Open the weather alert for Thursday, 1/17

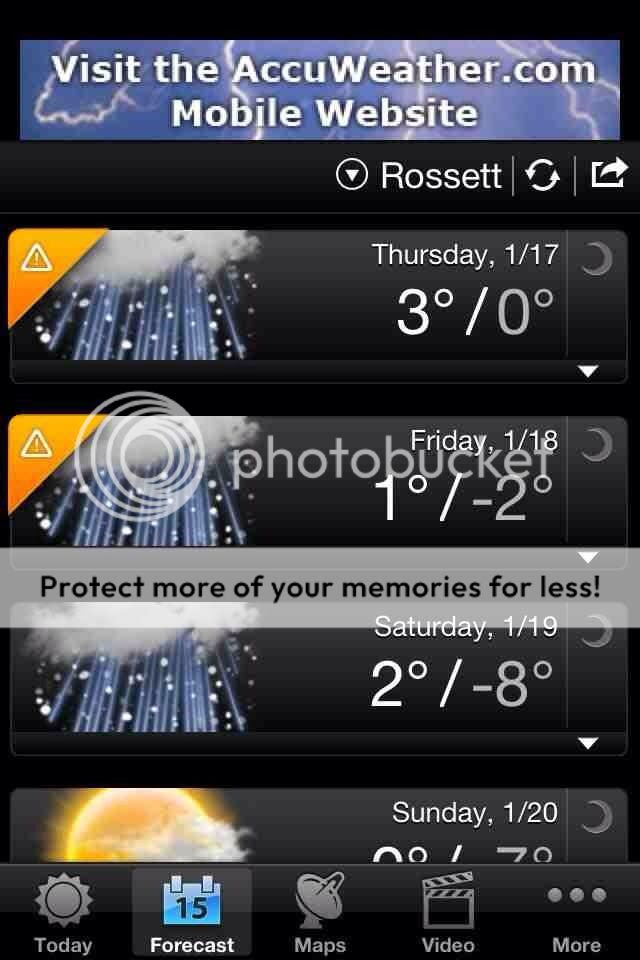[37, 259]
